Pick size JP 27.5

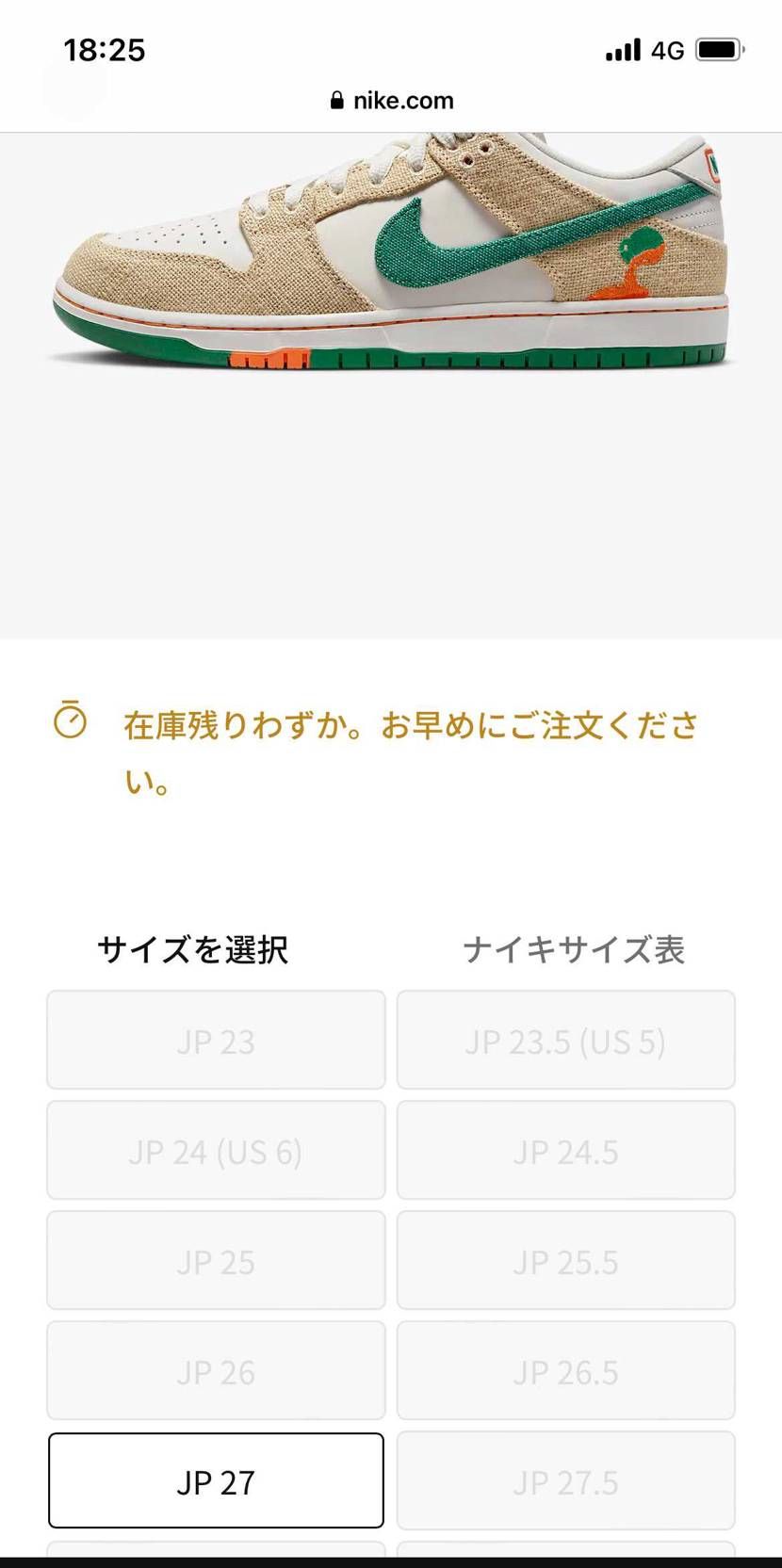(x=565, y=1480)
